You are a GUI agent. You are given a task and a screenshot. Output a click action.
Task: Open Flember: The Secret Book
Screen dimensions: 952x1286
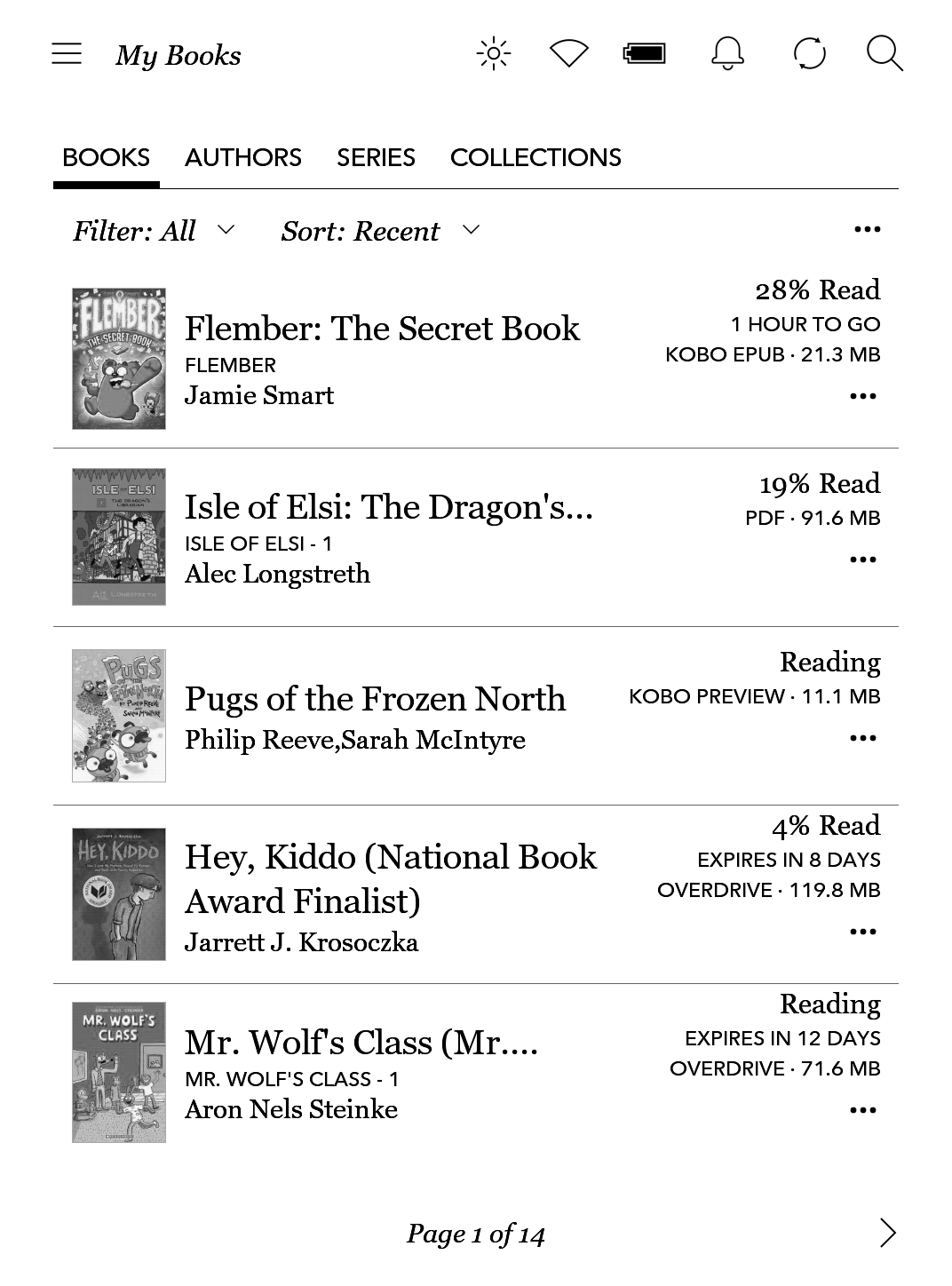pyautogui.click(x=382, y=329)
